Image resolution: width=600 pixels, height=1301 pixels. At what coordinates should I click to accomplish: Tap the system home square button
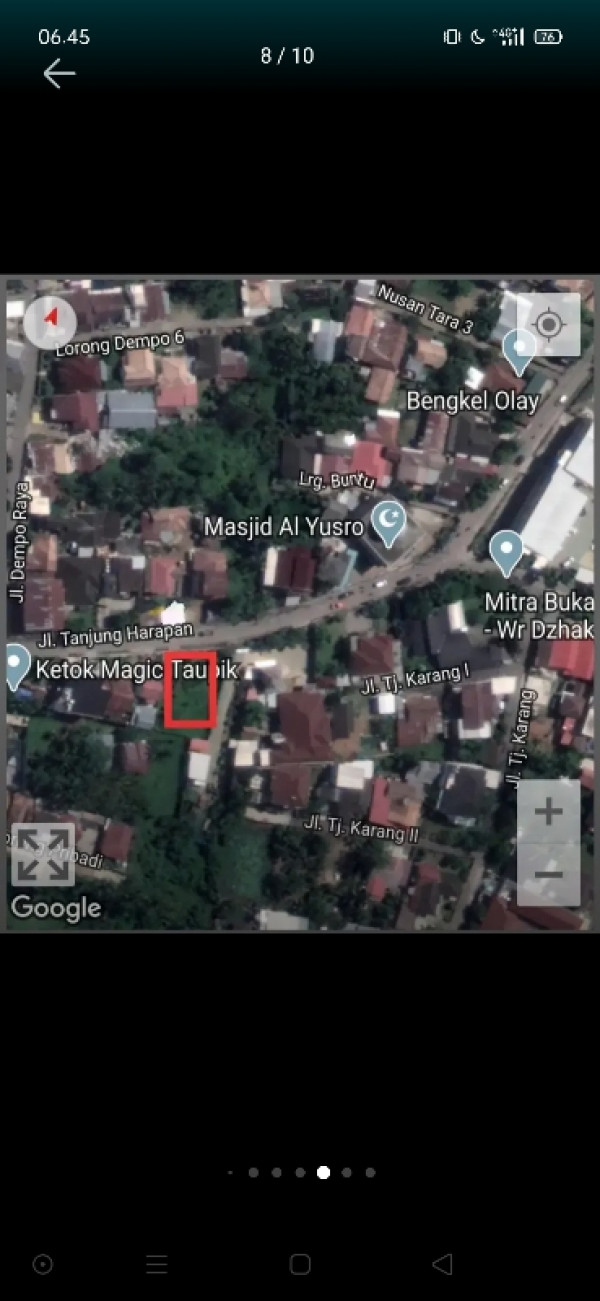point(300,1264)
